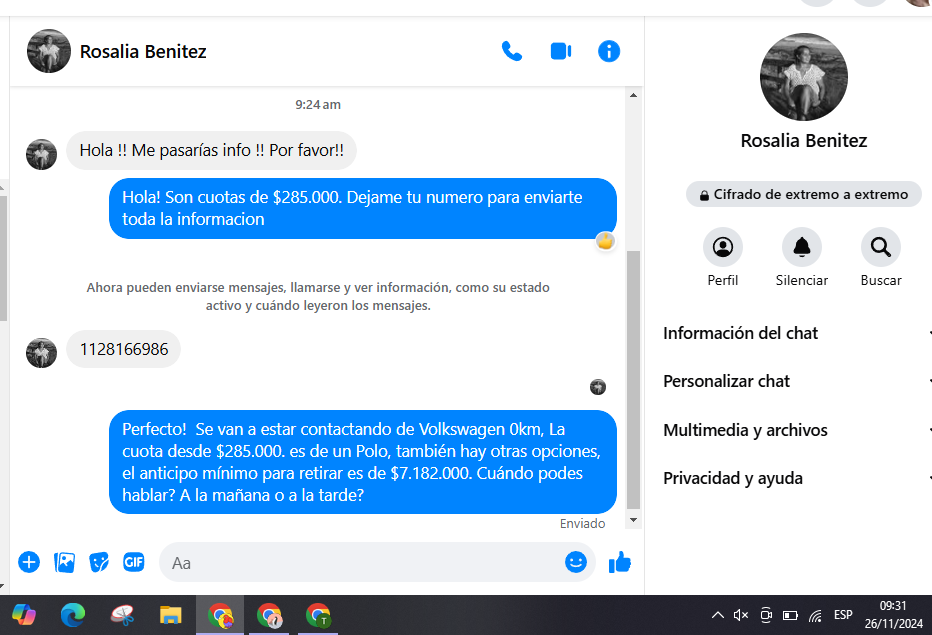Screen dimensions: 932x635
Task: Open File Explorer from the taskbar
Action: pyautogui.click(x=170, y=615)
